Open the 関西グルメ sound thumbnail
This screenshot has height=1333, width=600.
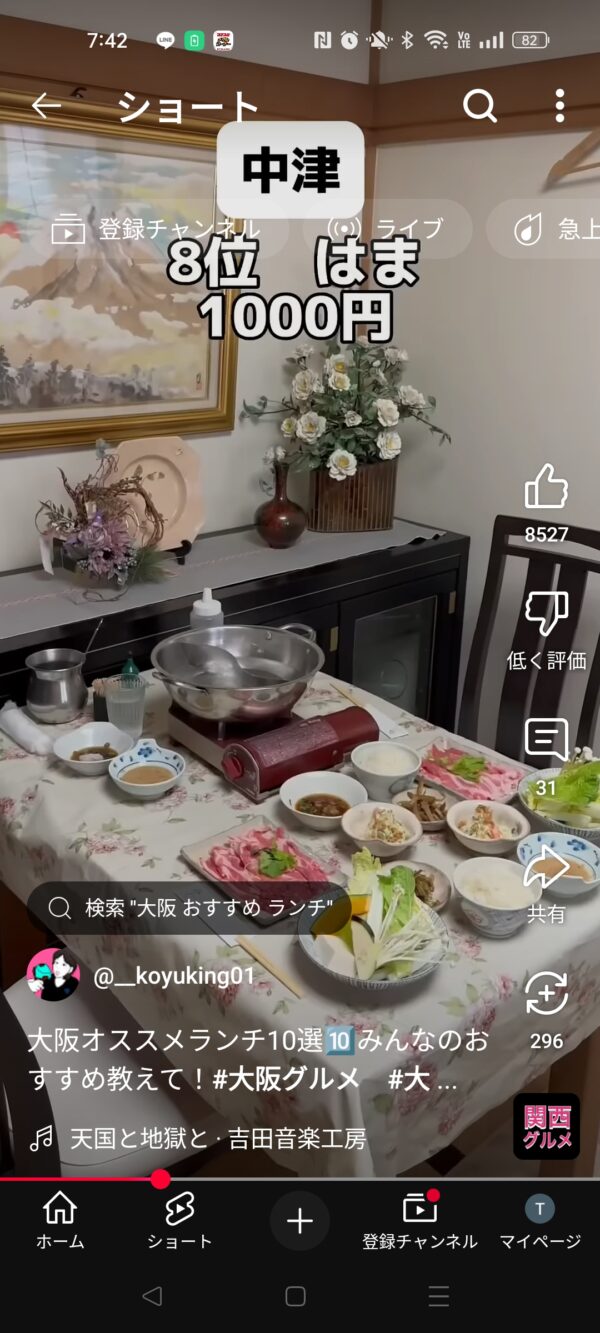tap(546, 1126)
